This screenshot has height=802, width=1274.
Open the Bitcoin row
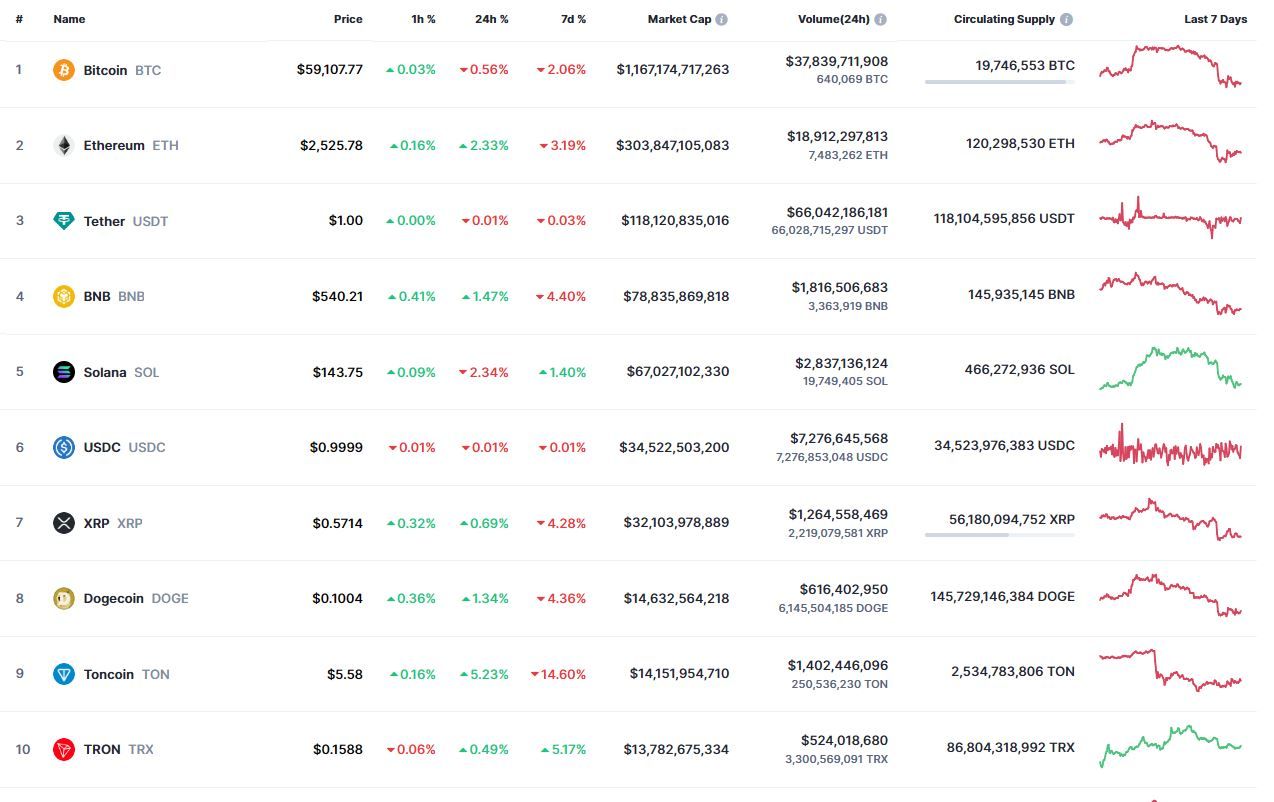[x=105, y=70]
